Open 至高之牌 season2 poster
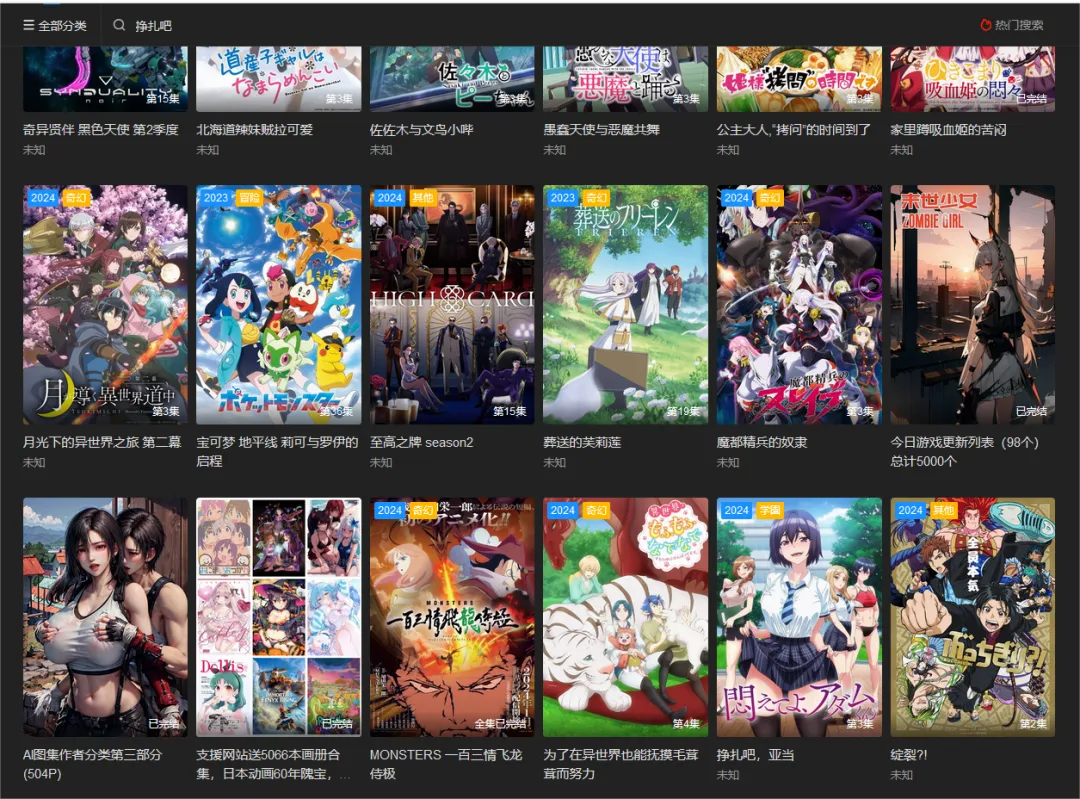Viewport: 1080px width, 799px height. (452, 304)
